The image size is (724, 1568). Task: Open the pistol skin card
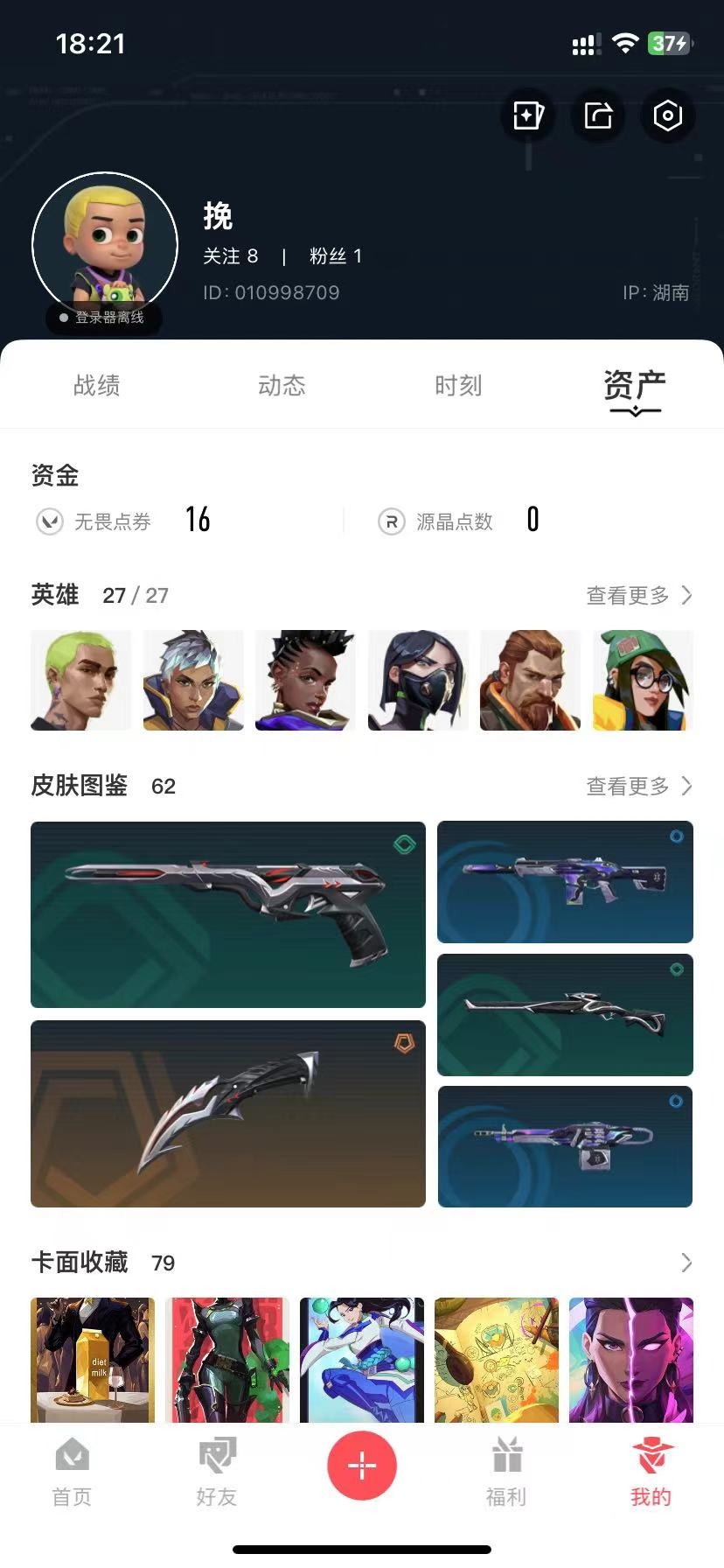[228, 914]
